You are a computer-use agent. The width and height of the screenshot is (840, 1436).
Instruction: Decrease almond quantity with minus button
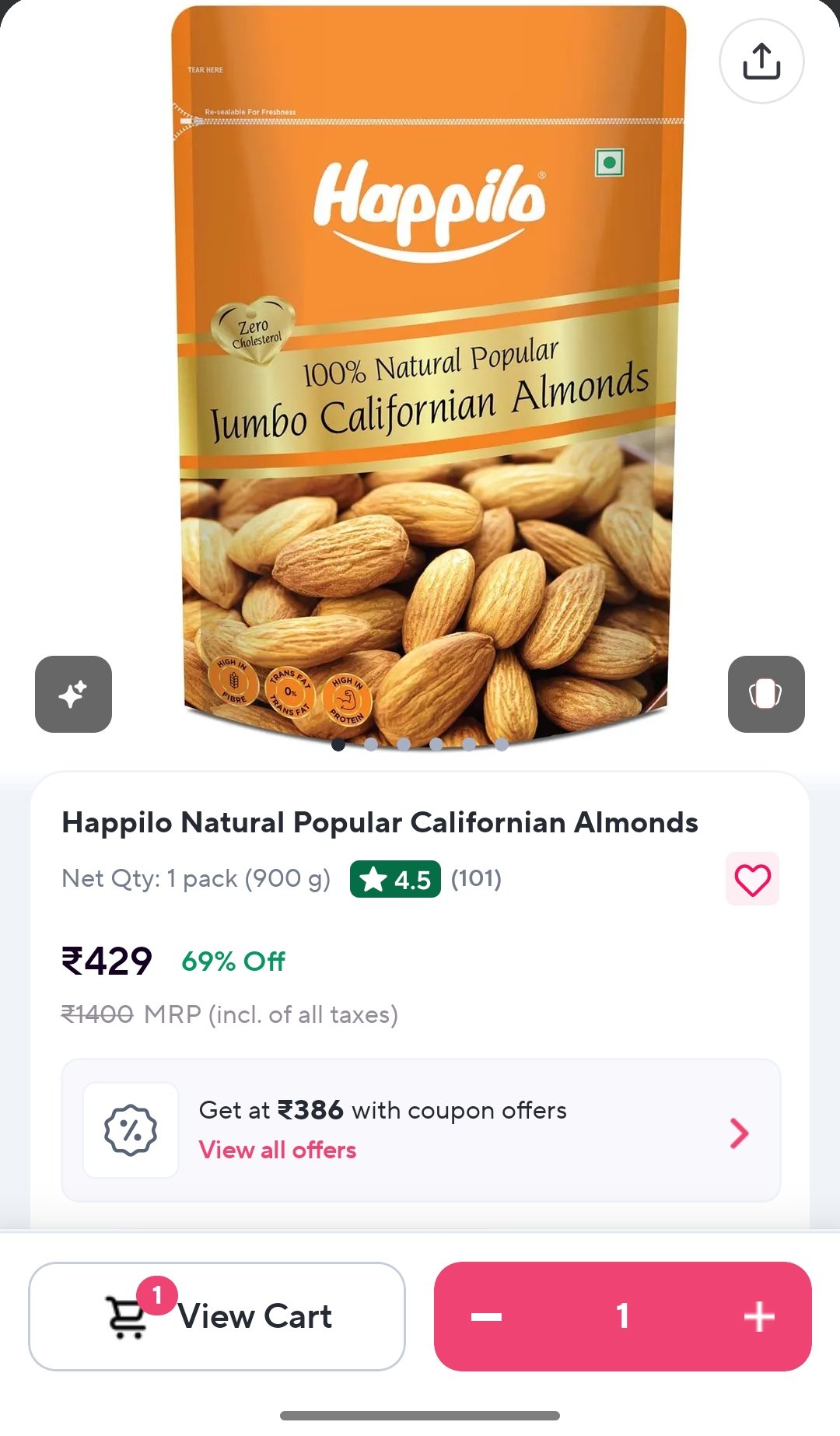click(487, 1316)
